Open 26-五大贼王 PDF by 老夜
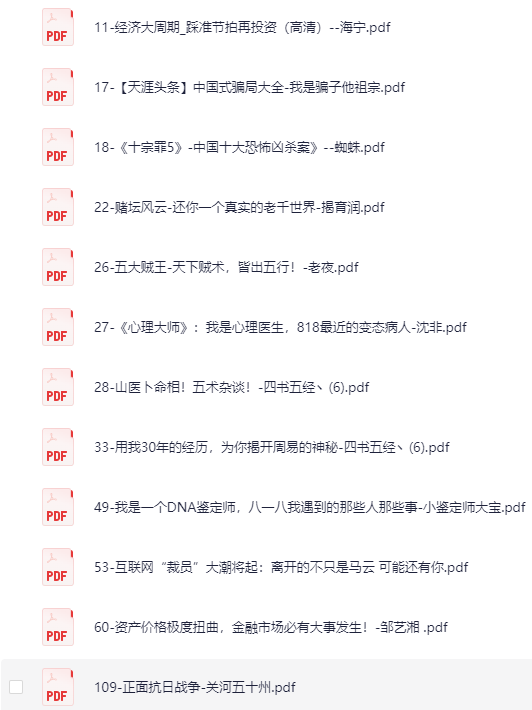 tap(226, 268)
